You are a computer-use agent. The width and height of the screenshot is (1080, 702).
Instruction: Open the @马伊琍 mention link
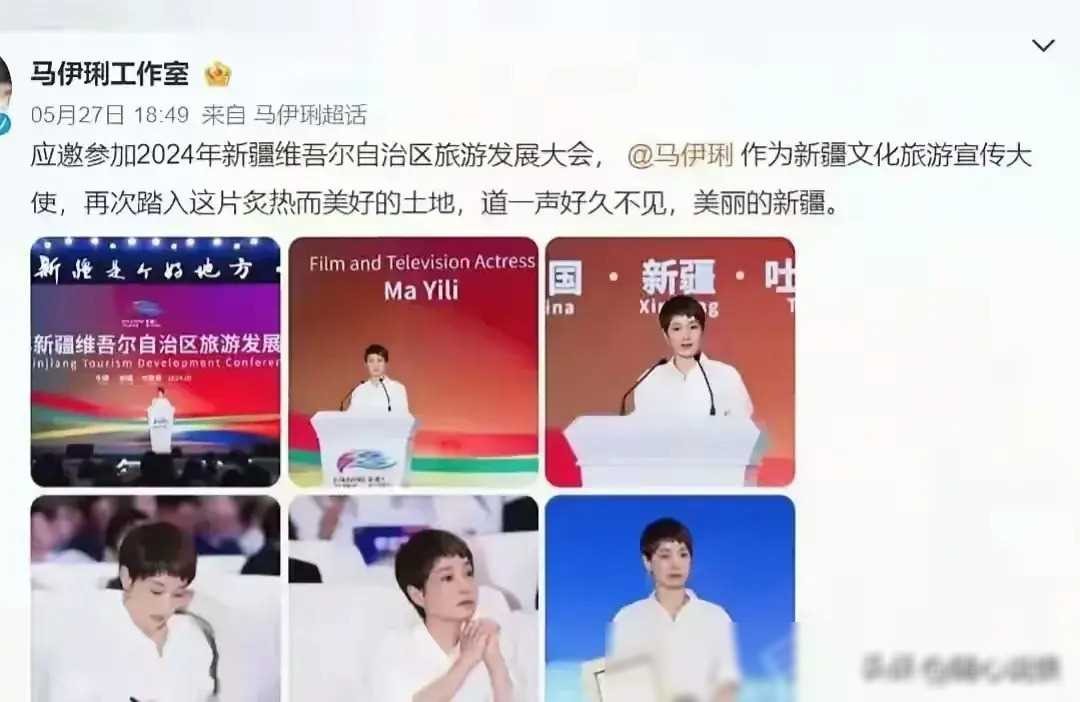pos(680,156)
